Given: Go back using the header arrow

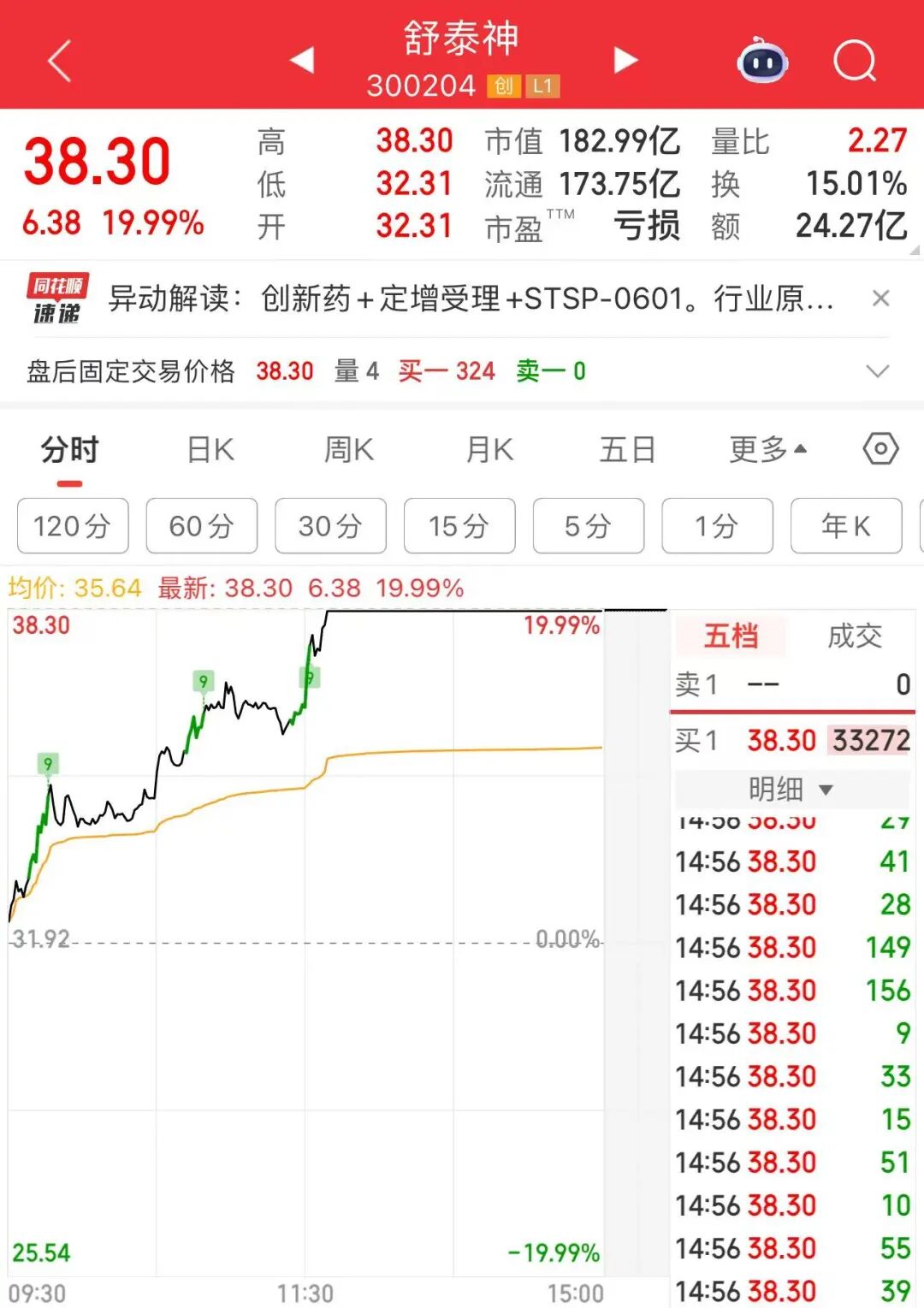Looking at the screenshot, I should [x=59, y=61].
